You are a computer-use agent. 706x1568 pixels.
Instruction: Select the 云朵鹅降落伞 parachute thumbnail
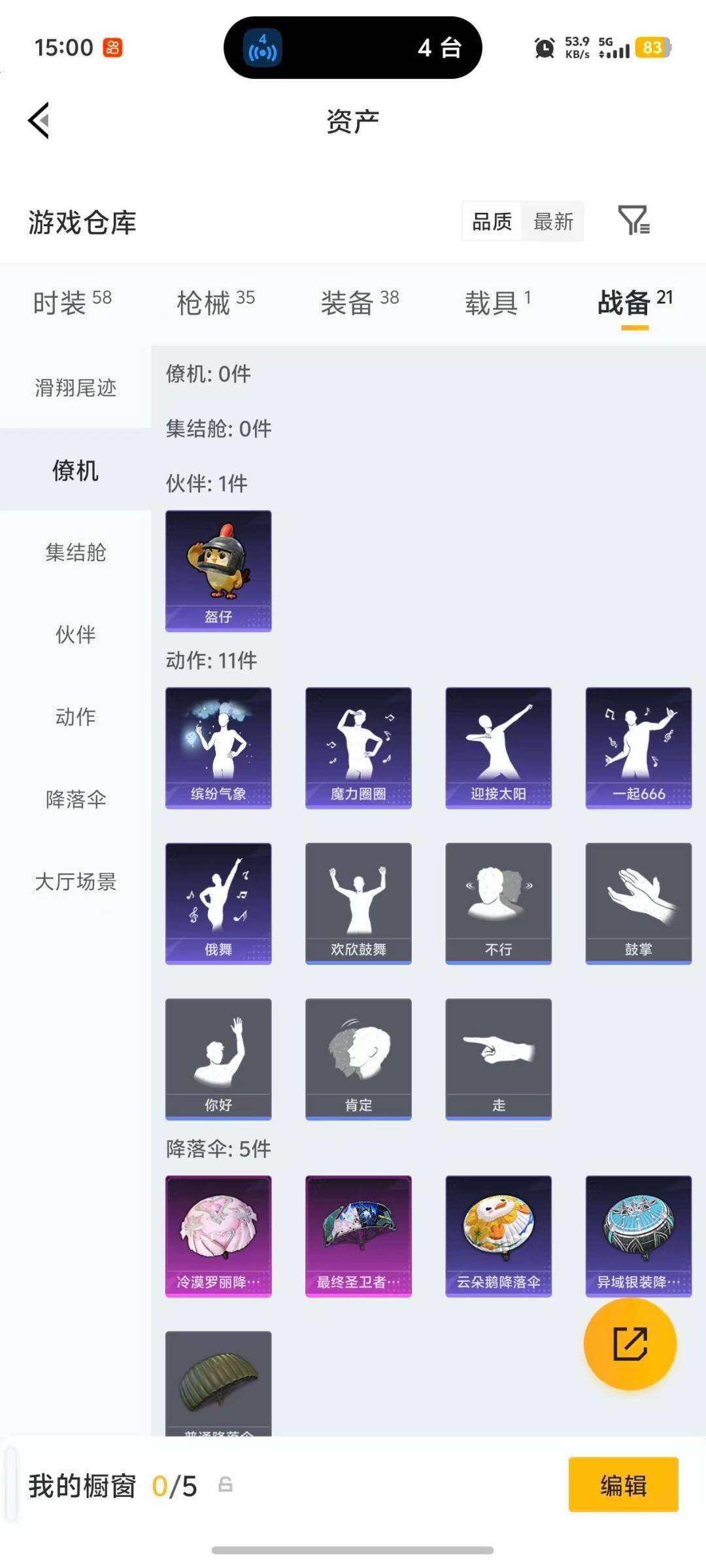[498, 1235]
